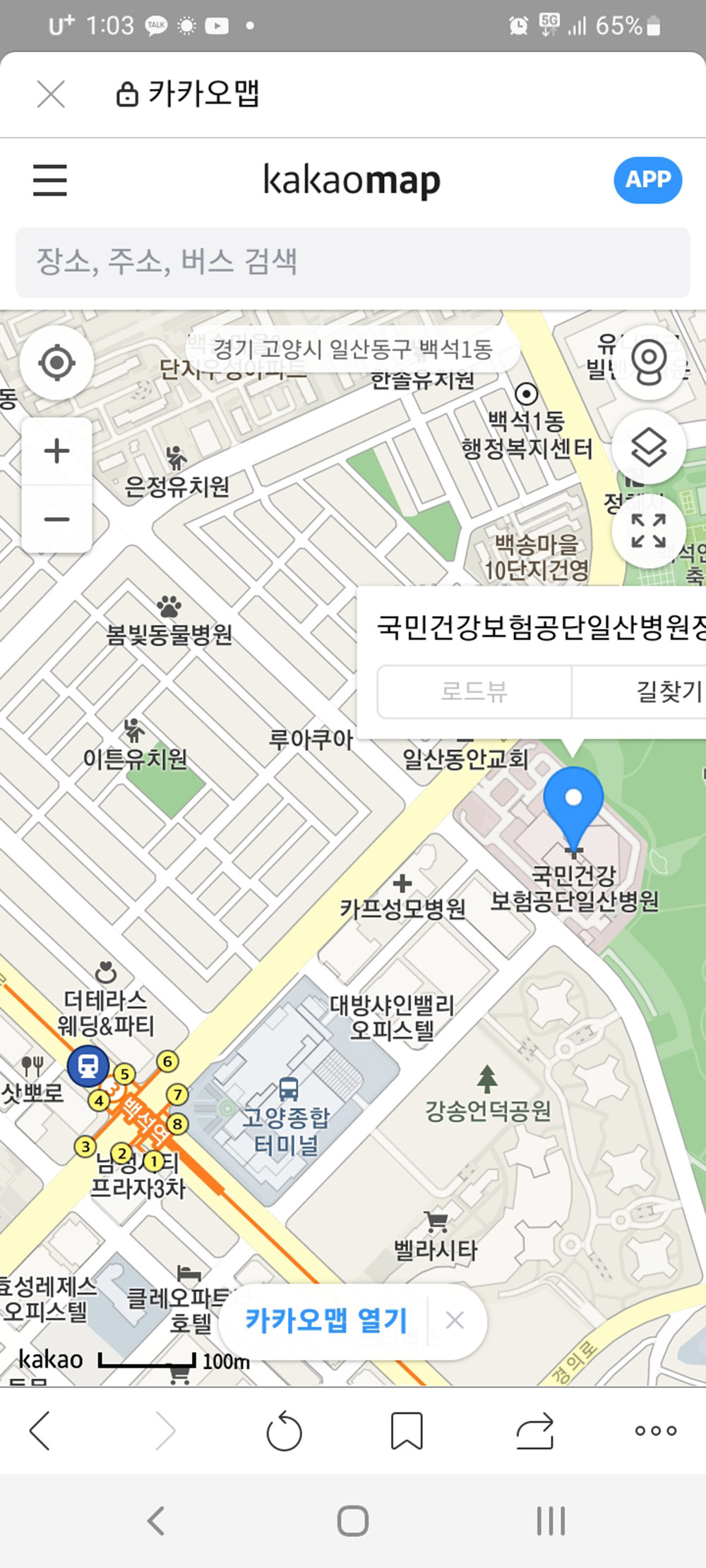Reload the page
The image size is (706, 1568).
pyautogui.click(x=284, y=1431)
